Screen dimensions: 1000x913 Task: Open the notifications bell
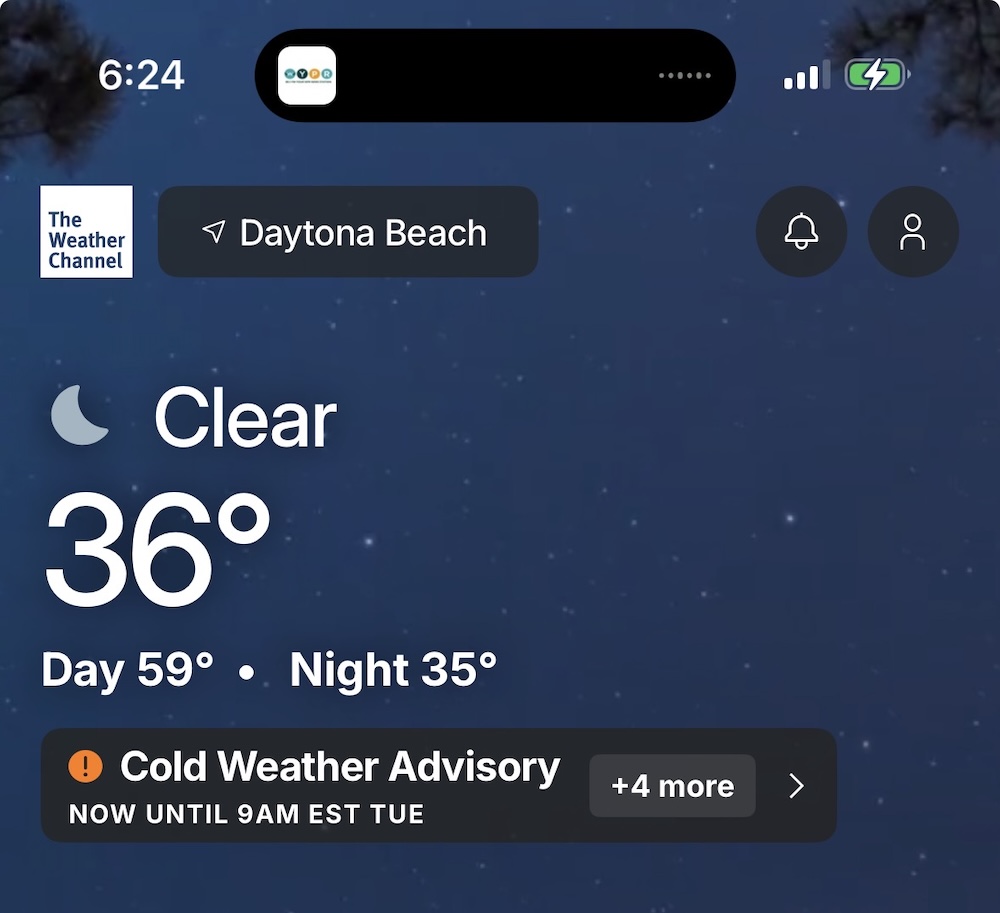[x=801, y=232]
